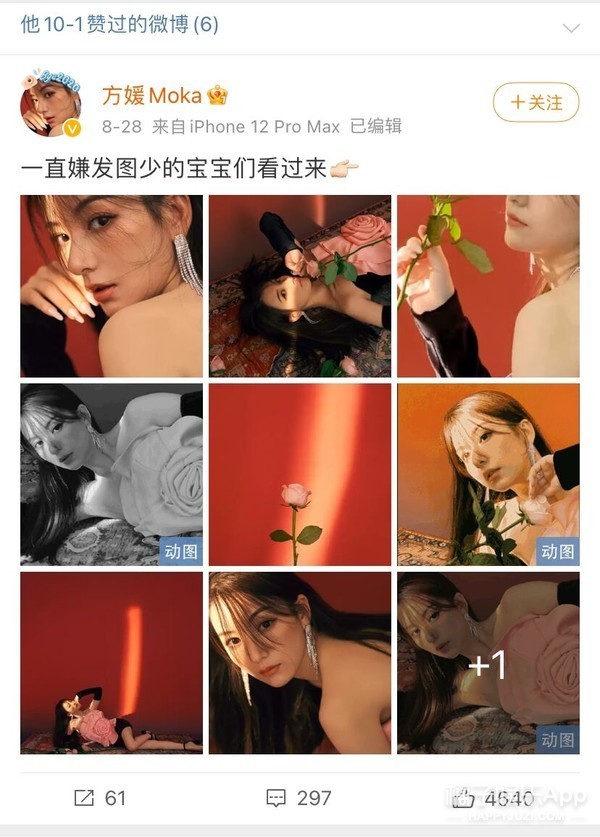
Task: Open orange-toned 动图 with rose
Action: (488, 474)
